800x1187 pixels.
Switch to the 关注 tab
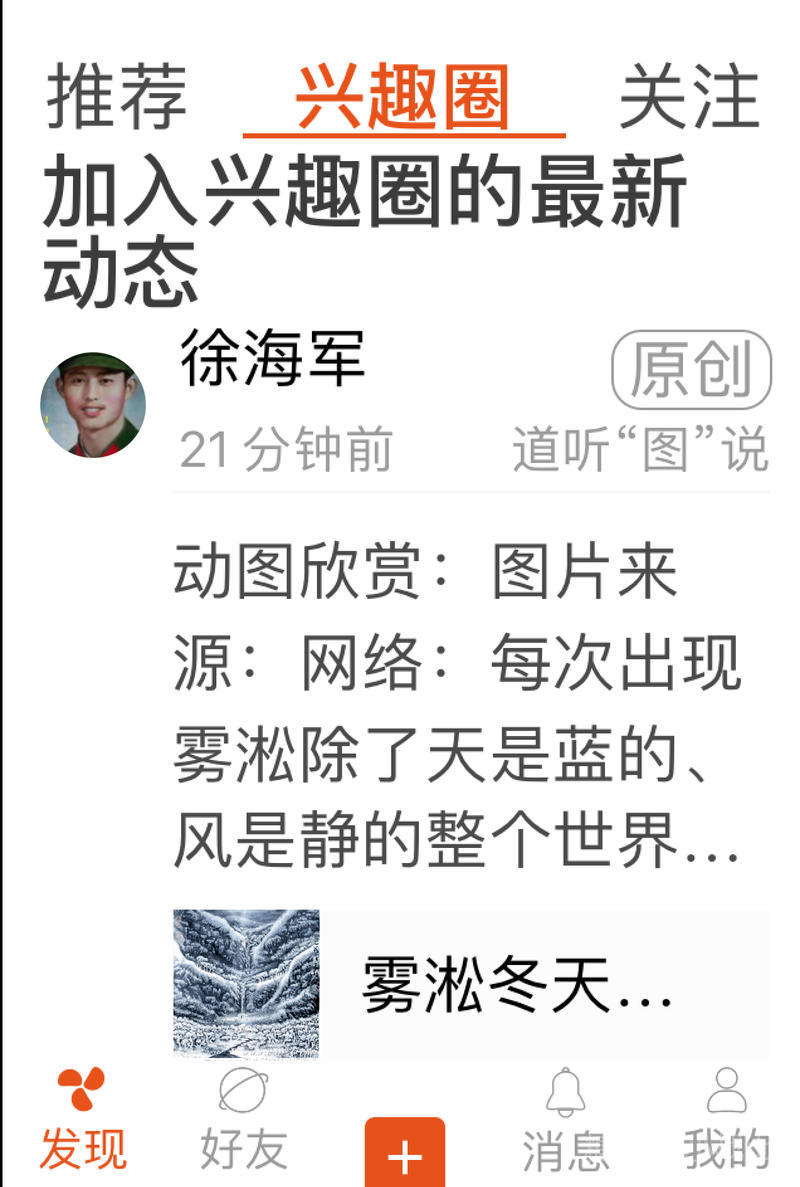(x=689, y=97)
